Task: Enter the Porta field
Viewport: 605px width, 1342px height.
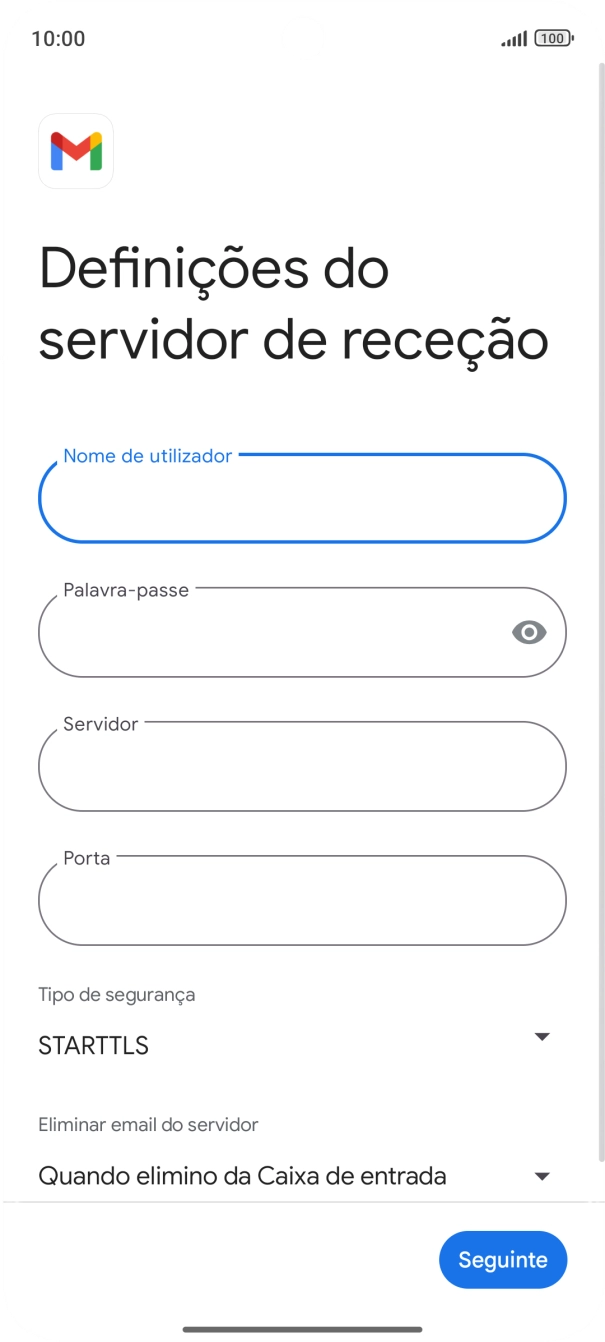Action: (x=301, y=900)
